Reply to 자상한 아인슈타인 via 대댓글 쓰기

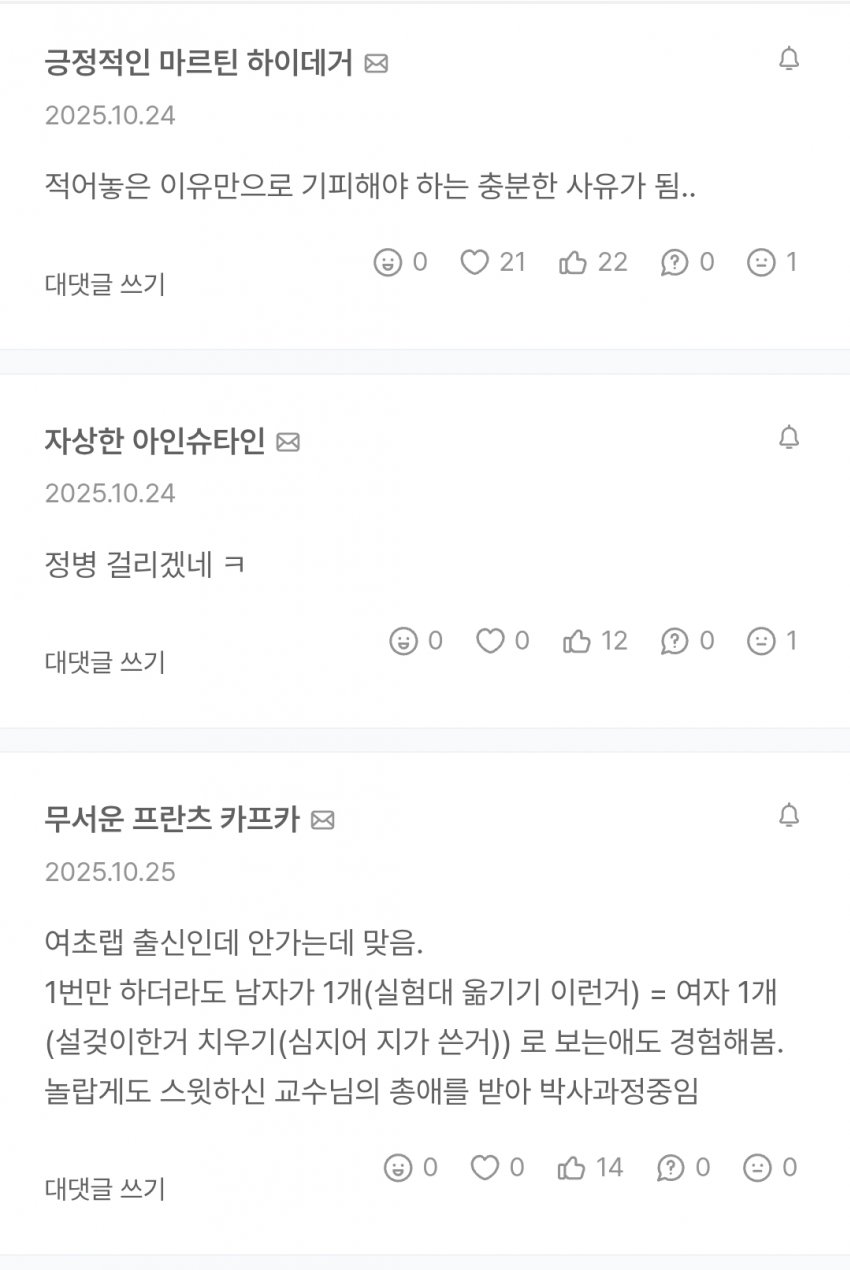(105, 662)
